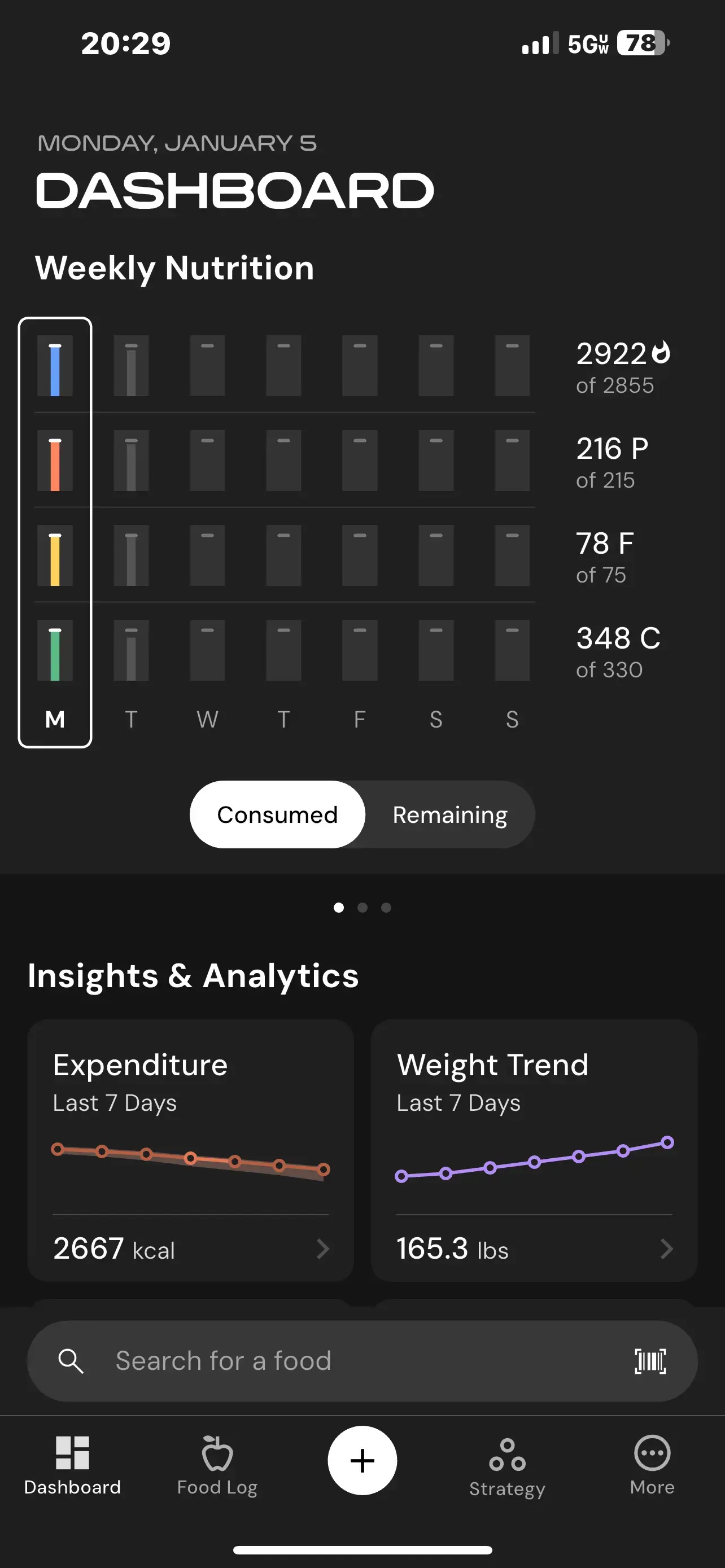Image resolution: width=725 pixels, height=1568 pixels.
Task: Tap the plus button to add entry
Action: 362,1460
